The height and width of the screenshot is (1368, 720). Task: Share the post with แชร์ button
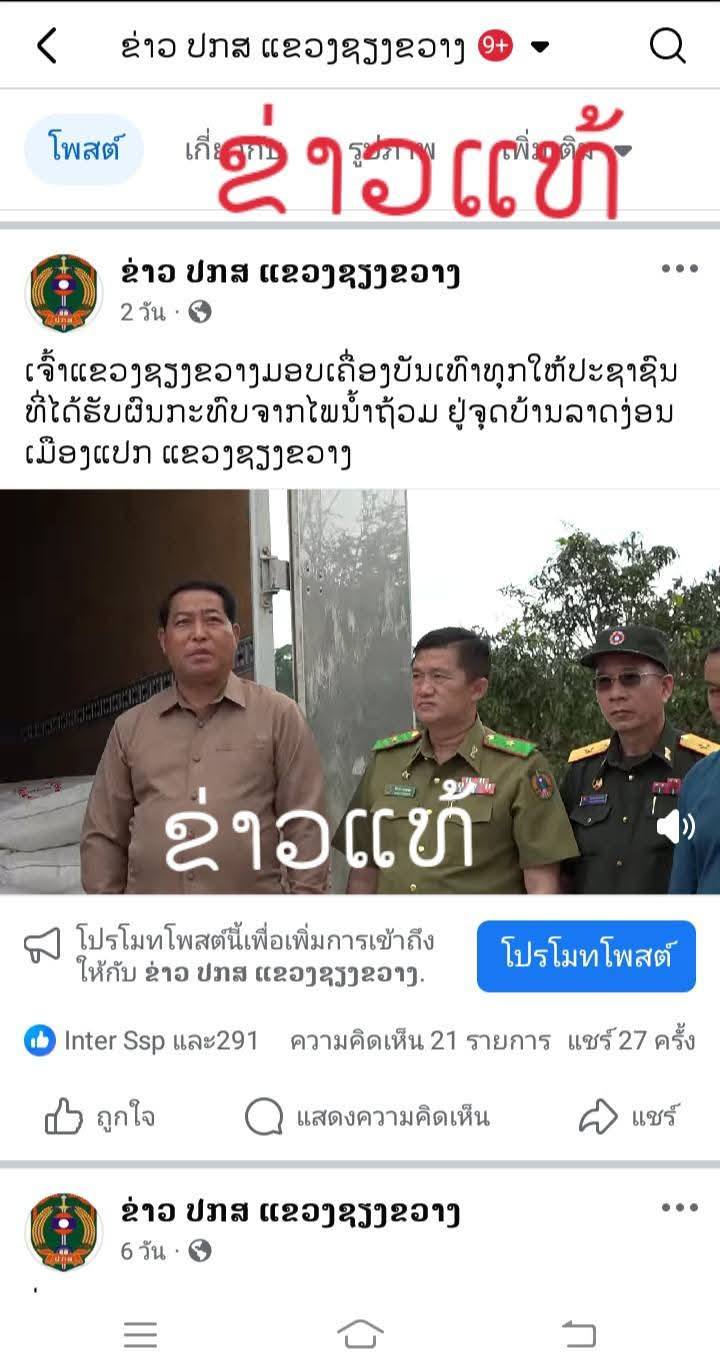[629, 1117]
